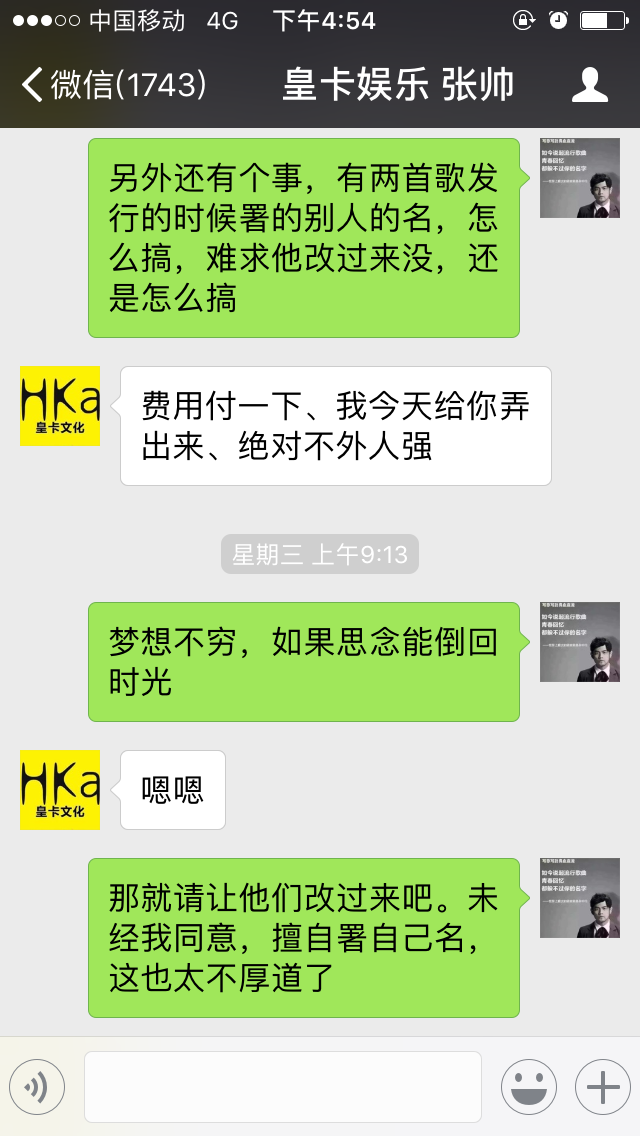Tap the message text field
Viewport: 640px width, 1136px height.
[x=283, y=1087]
